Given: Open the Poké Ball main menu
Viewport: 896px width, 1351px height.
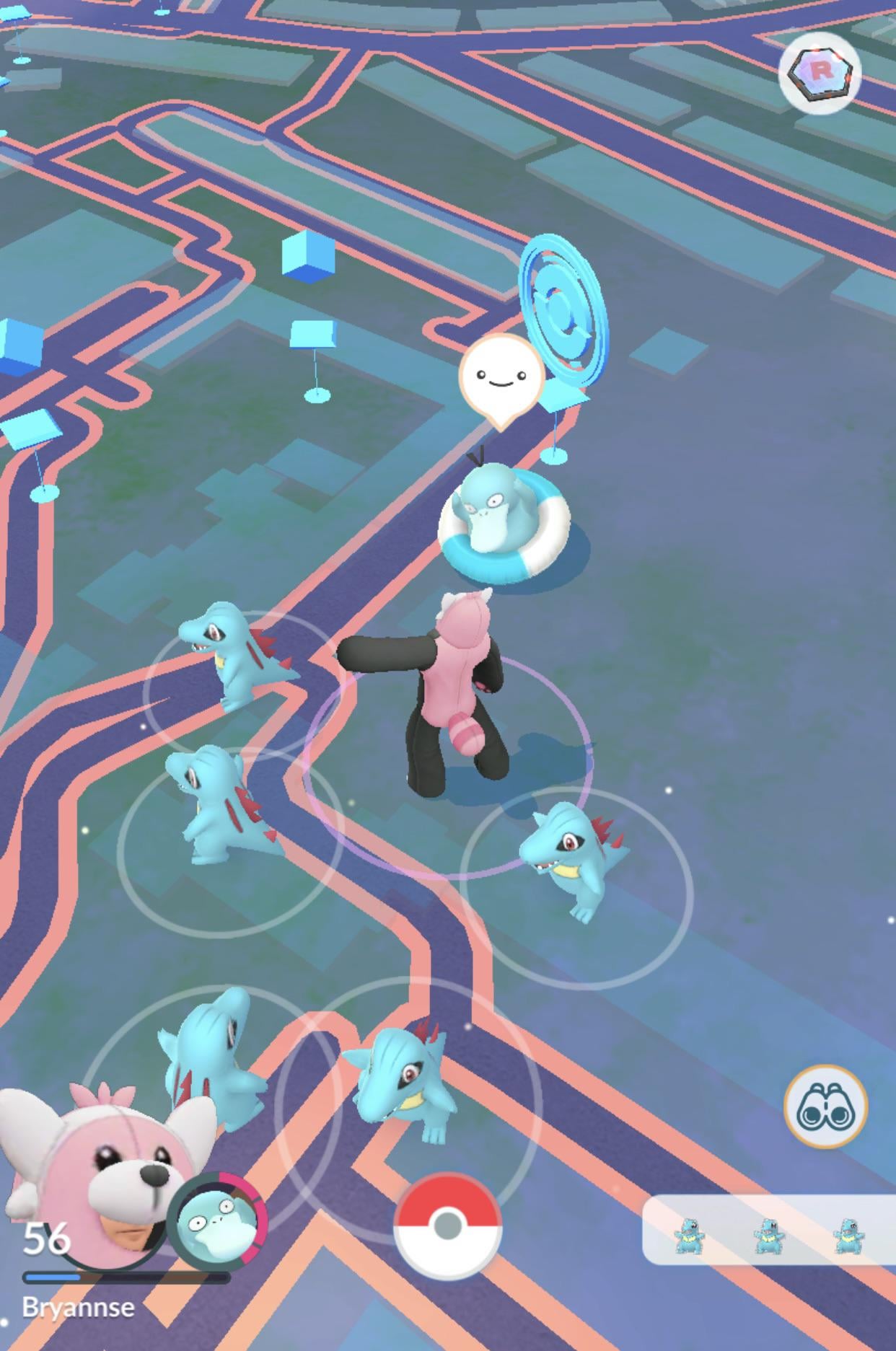Looking at the screenshot, I should (447, 1225).
